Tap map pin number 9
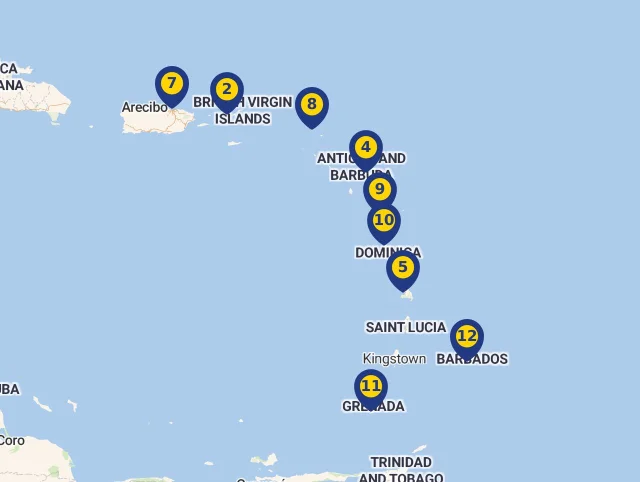The height and width of the screenshot is (482, 640). tap(379, 189)
